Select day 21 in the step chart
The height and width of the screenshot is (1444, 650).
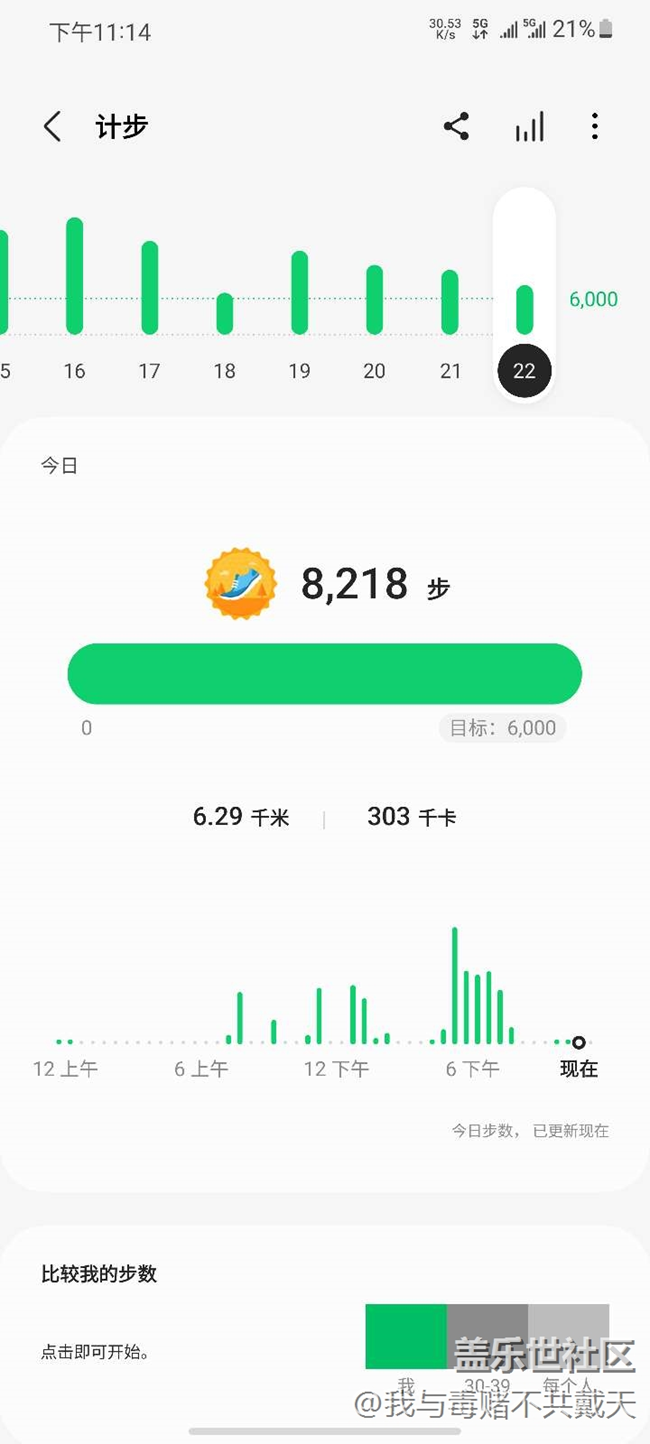click(x=450, y=308)
